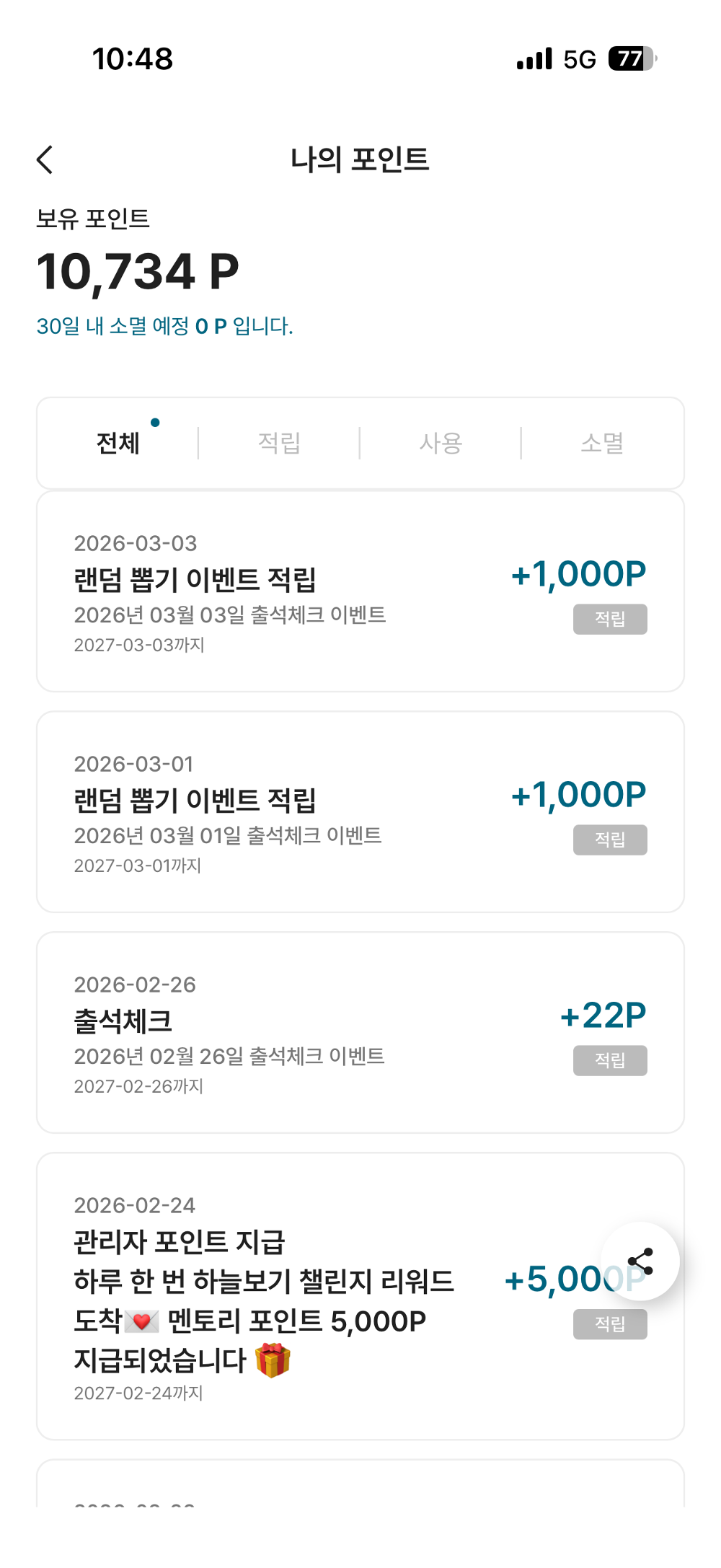Tap the clock showing 10:48

pos(133,60)
